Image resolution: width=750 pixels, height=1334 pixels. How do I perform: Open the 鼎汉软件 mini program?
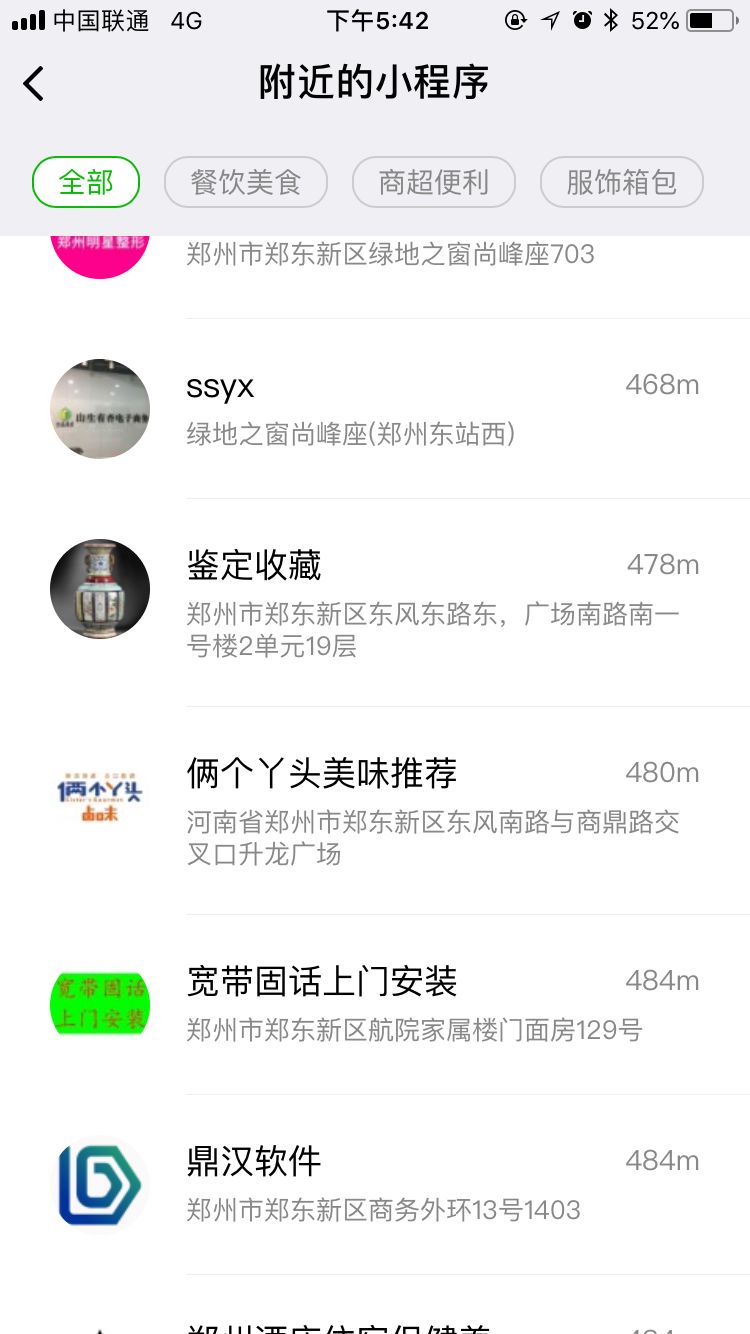[400, 1183]
